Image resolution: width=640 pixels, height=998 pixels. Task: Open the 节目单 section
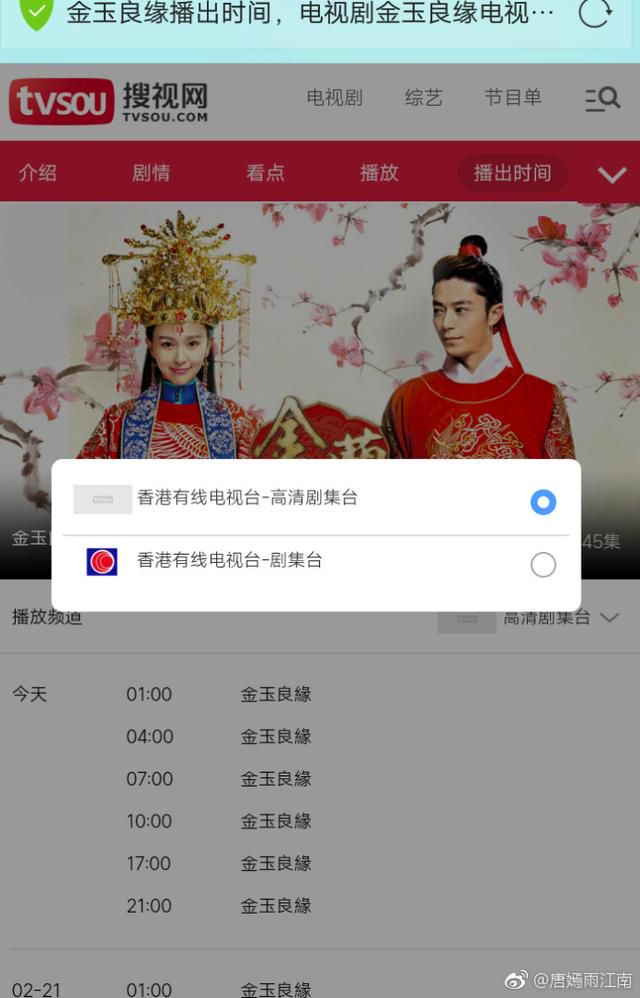click(x=513, y=98)
